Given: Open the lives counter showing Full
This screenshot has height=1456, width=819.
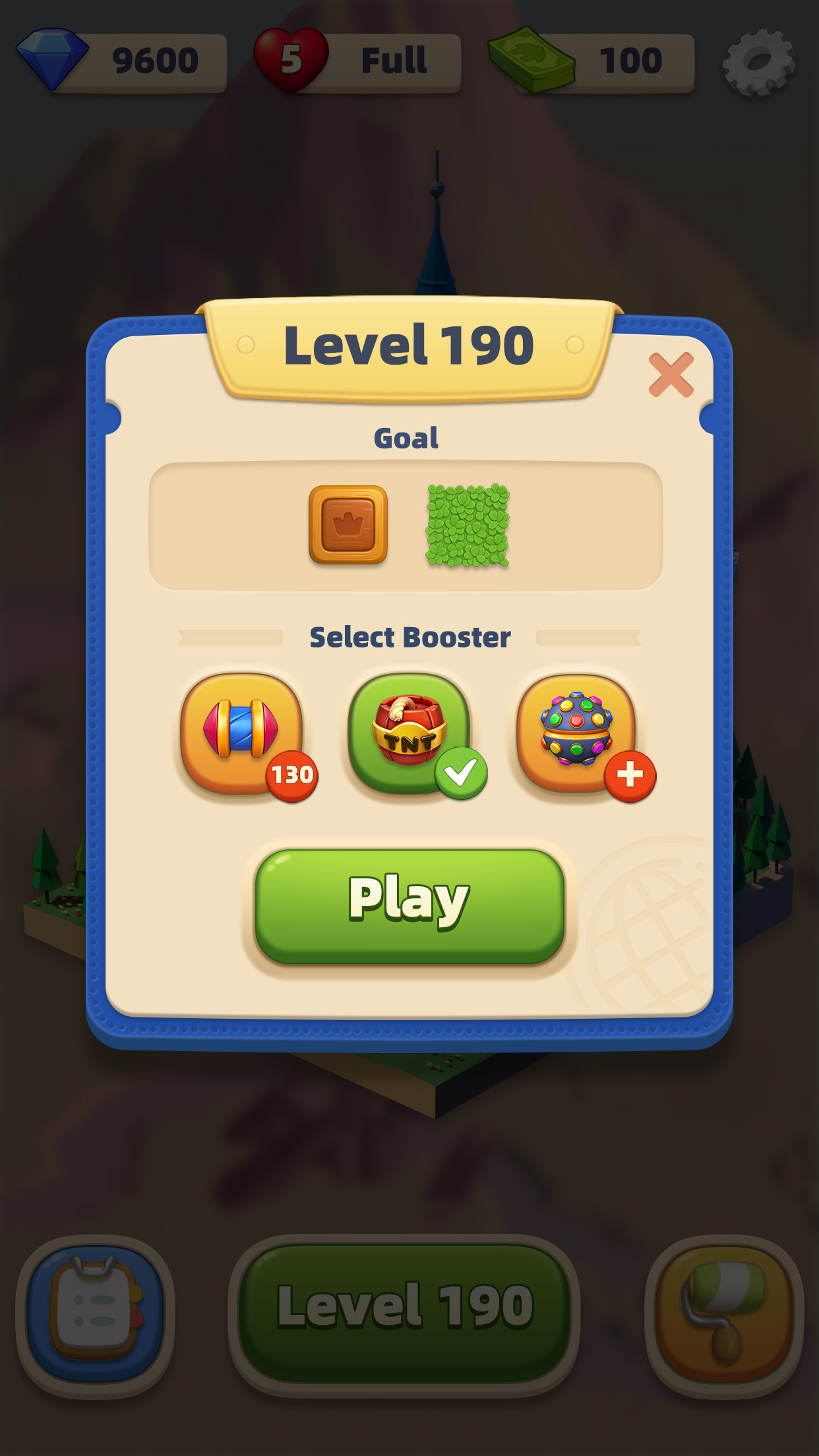Looking at the screenshot, I should coord(359,61).
